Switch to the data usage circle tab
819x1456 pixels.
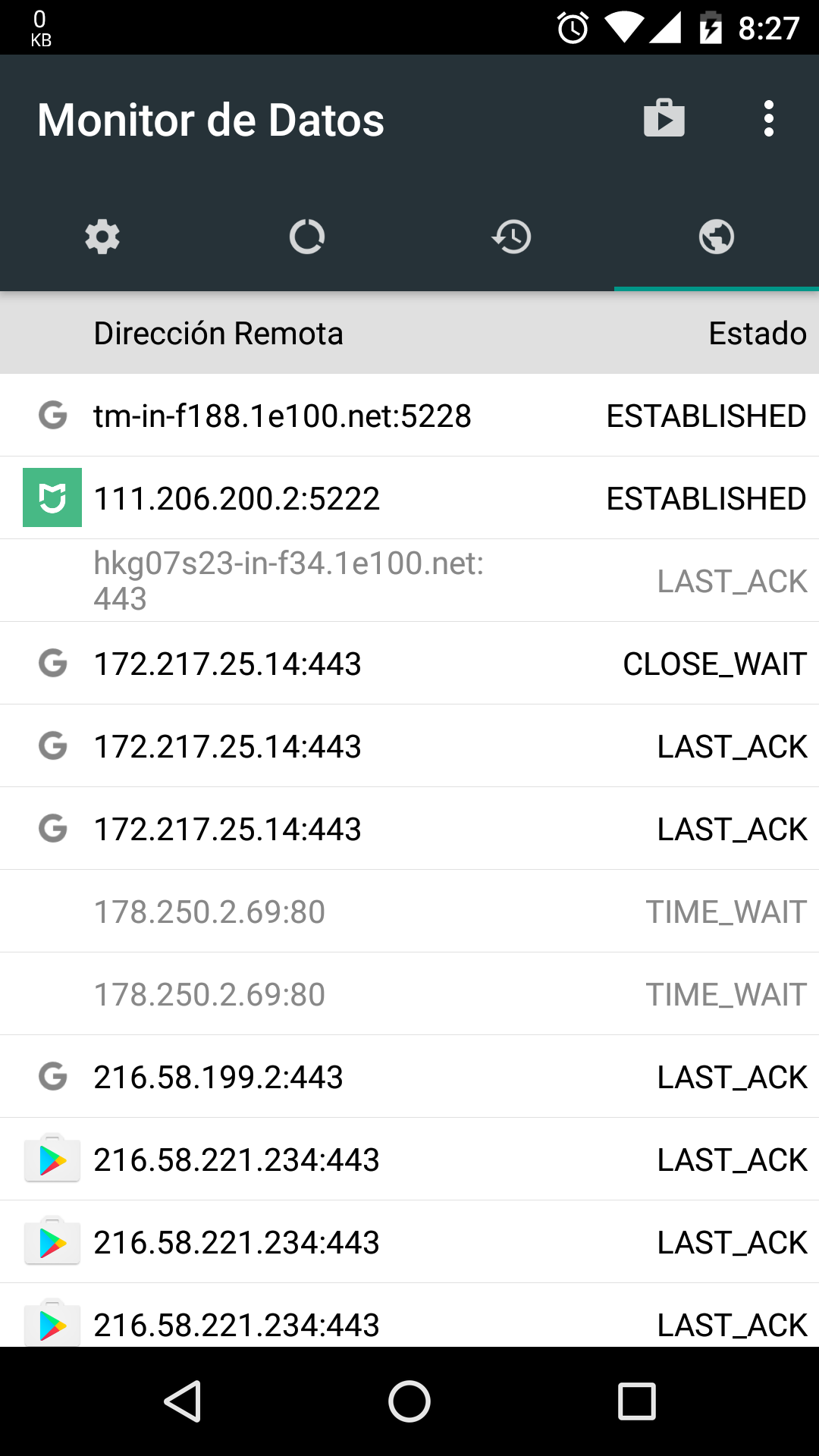[x=307, y=237]
